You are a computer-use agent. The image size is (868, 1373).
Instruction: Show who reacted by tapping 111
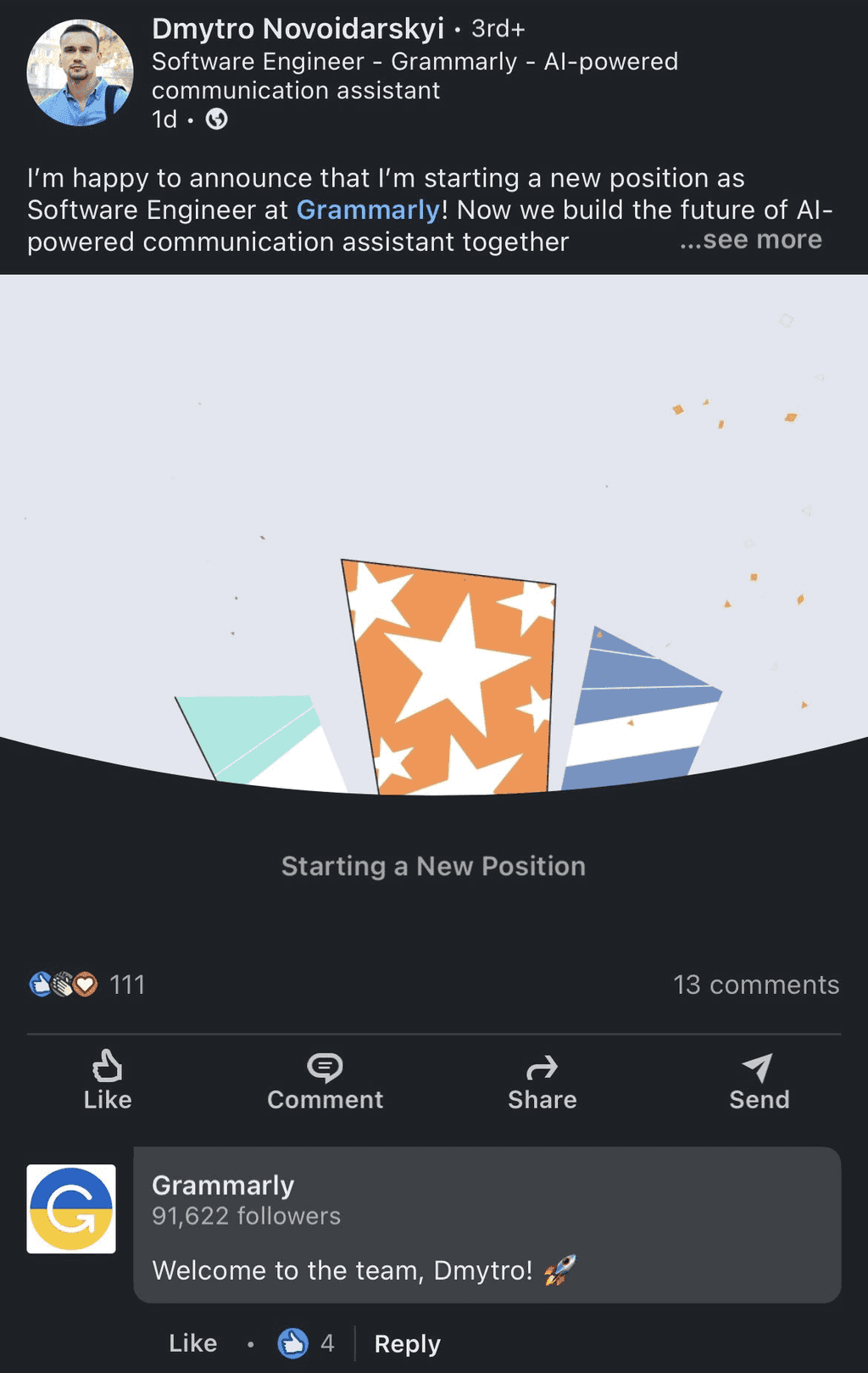click(x=127, y=985)
